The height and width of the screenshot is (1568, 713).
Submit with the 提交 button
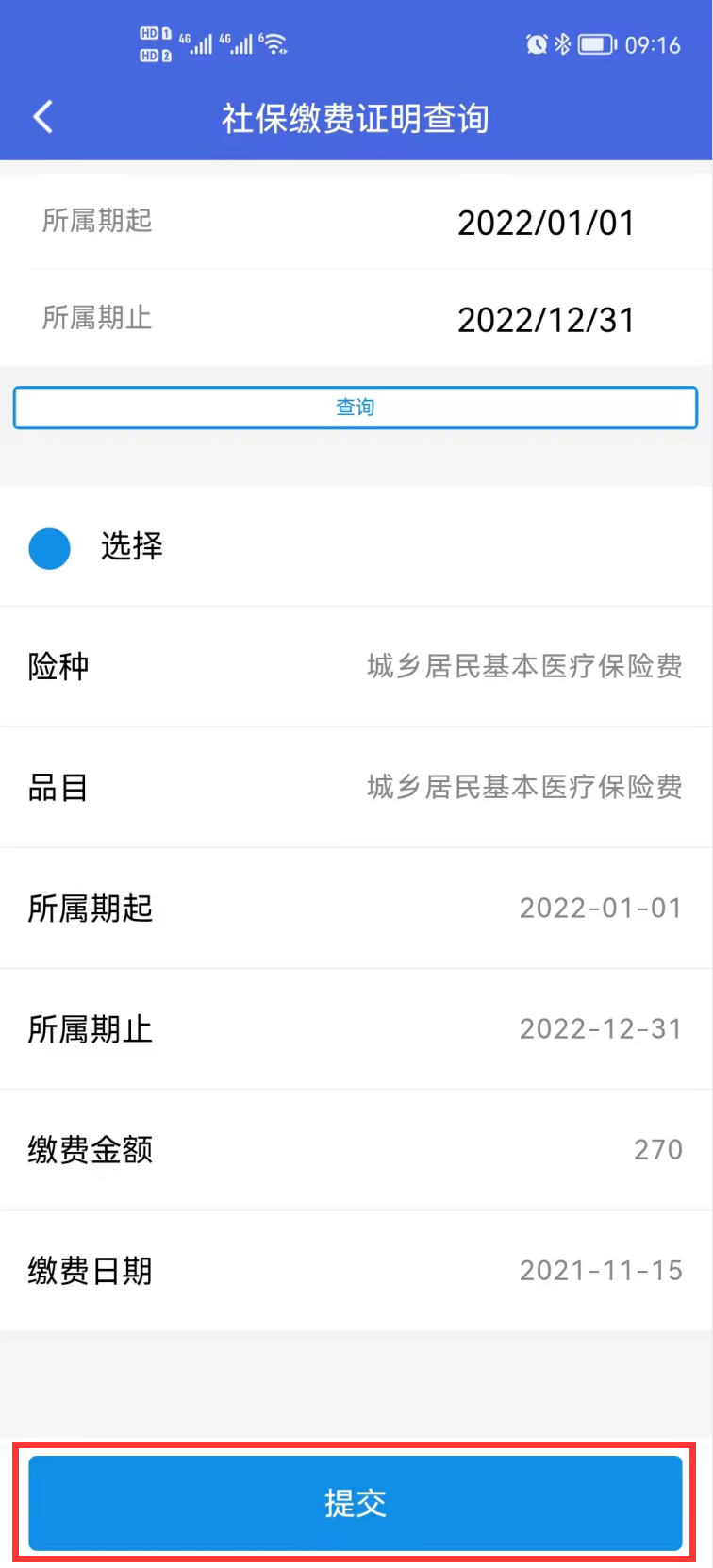tap(356, 1503)
